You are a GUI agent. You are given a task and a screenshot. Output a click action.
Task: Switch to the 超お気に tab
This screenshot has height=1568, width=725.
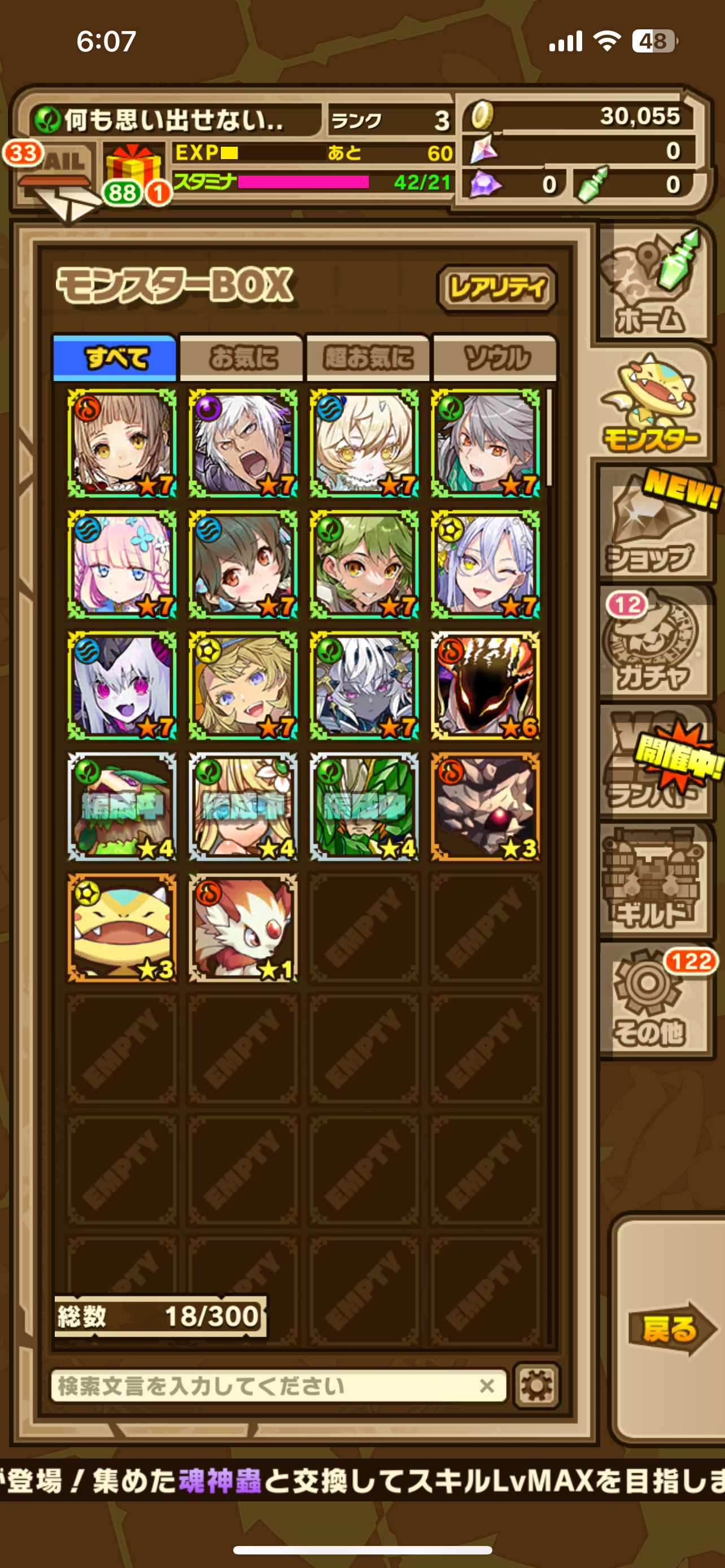pyautogui.click(x=368, y=358)
